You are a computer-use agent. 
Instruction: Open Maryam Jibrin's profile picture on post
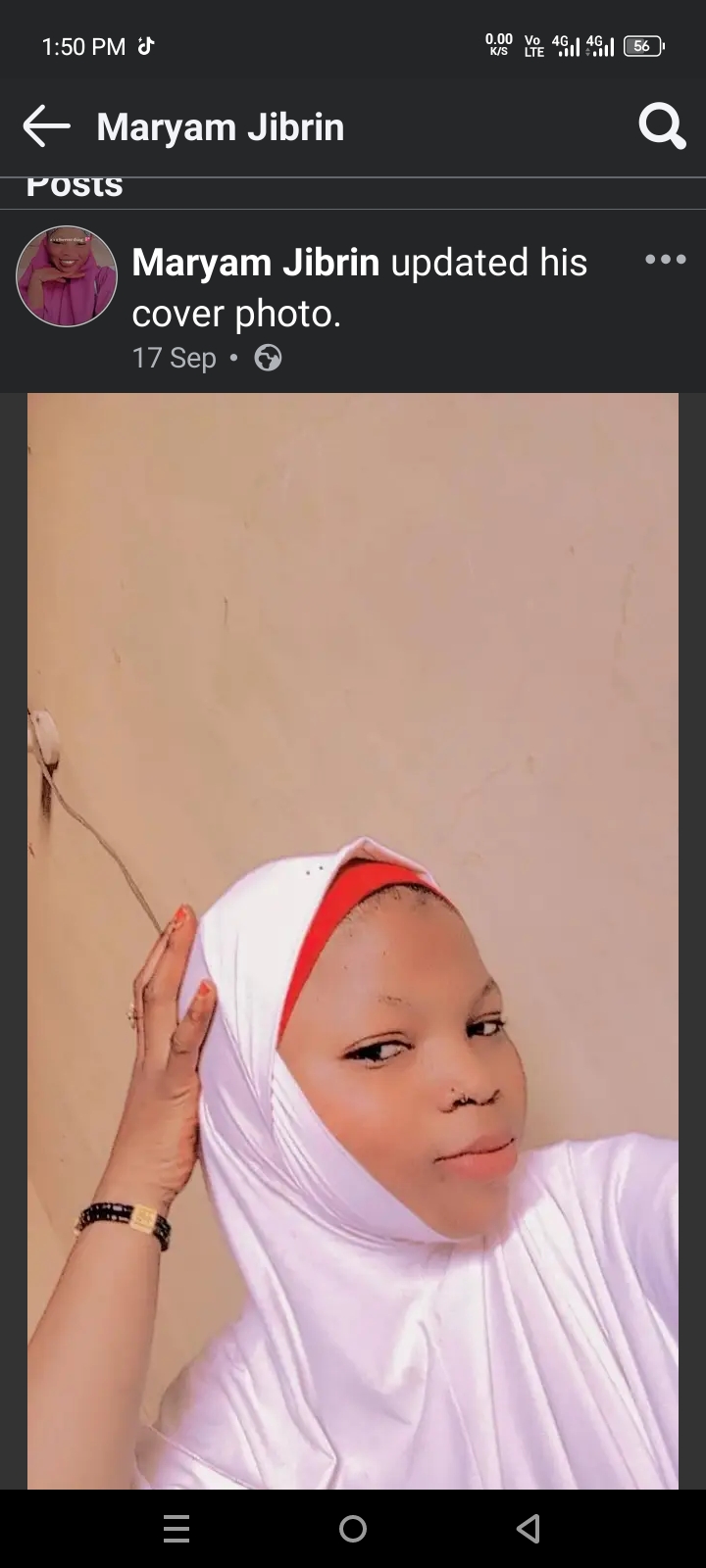67,276
